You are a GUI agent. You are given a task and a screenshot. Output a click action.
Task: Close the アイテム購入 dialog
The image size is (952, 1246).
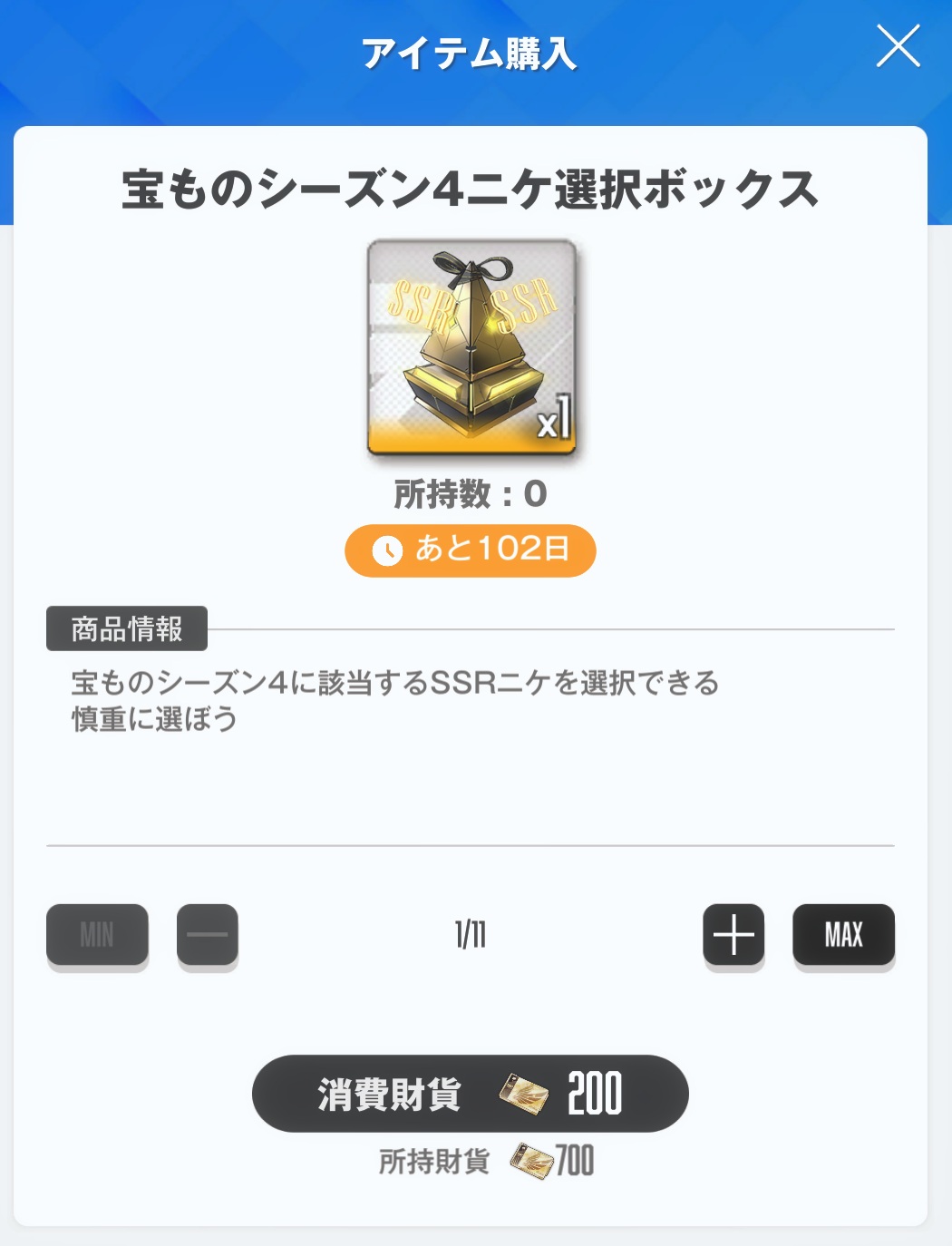898,46
